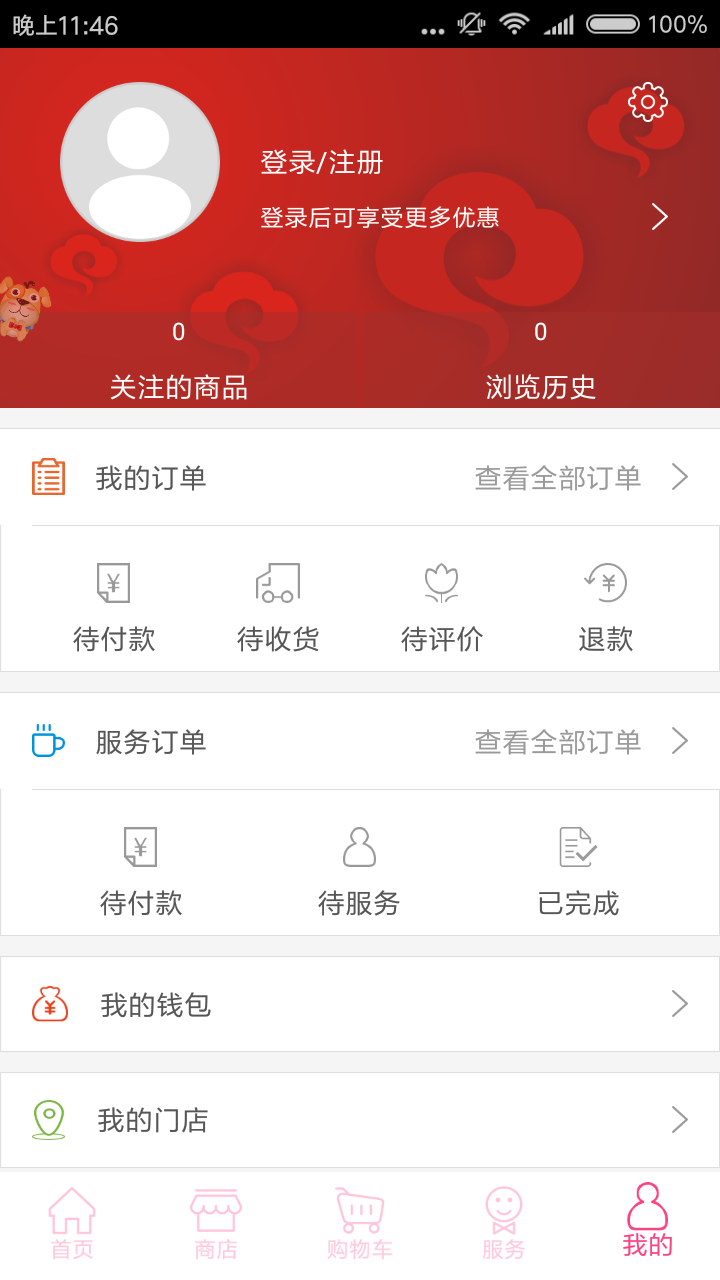Tap the 已完成 completed orders icon
Screen dimensions: 720x1280
click(577, 848)
